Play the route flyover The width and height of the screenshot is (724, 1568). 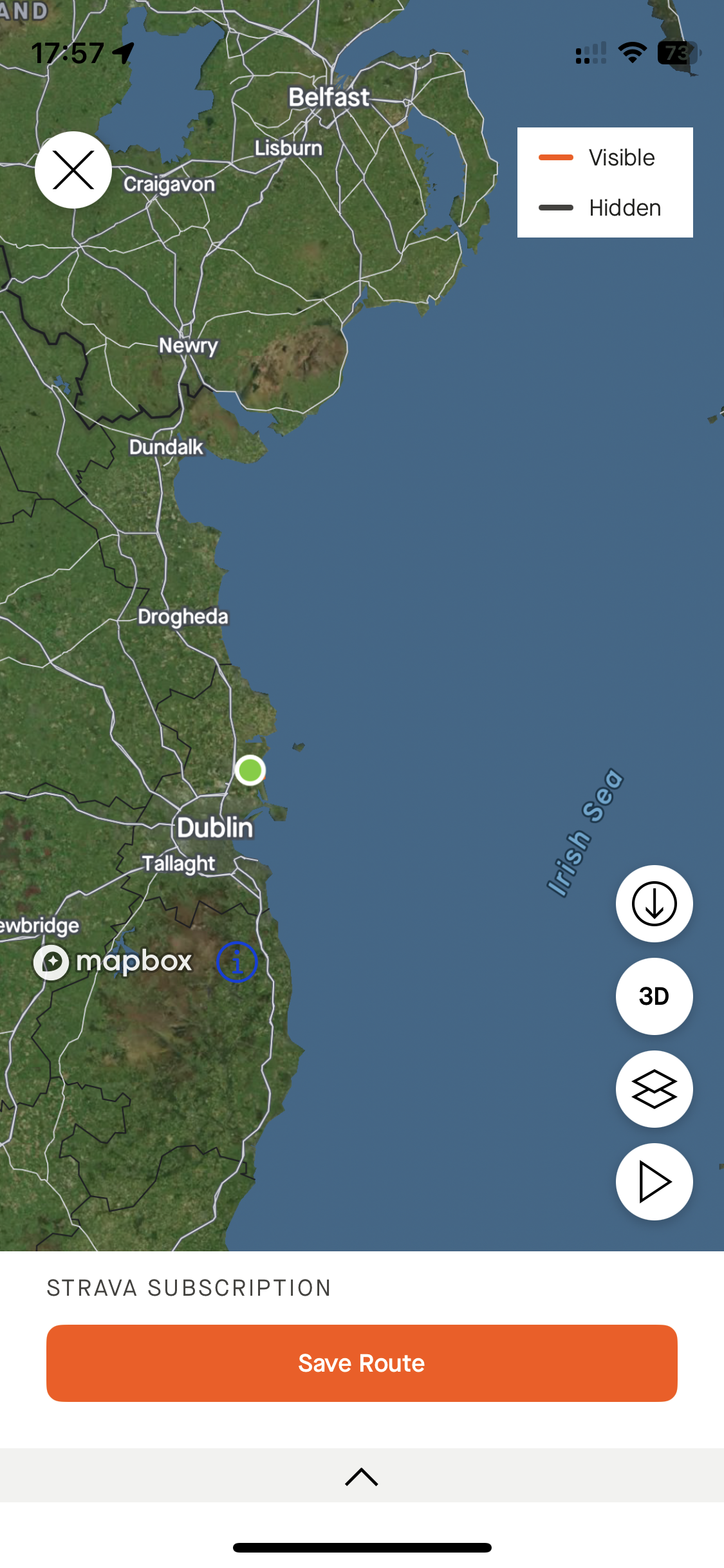pyautogui.click(x=654, y=1182)
